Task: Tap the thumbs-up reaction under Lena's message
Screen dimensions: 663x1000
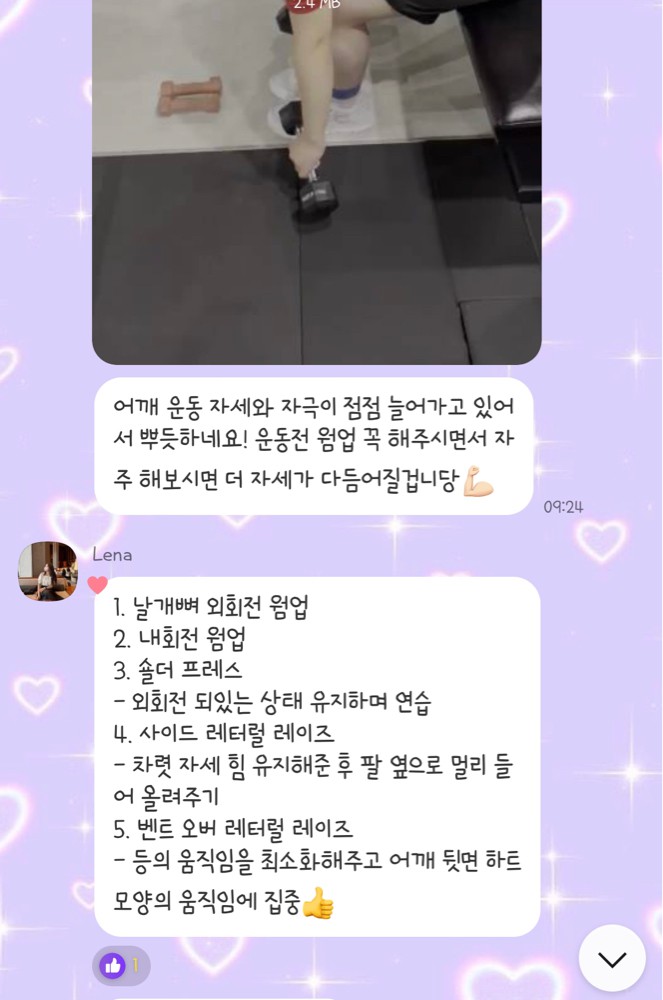Action: coord(121,965)
